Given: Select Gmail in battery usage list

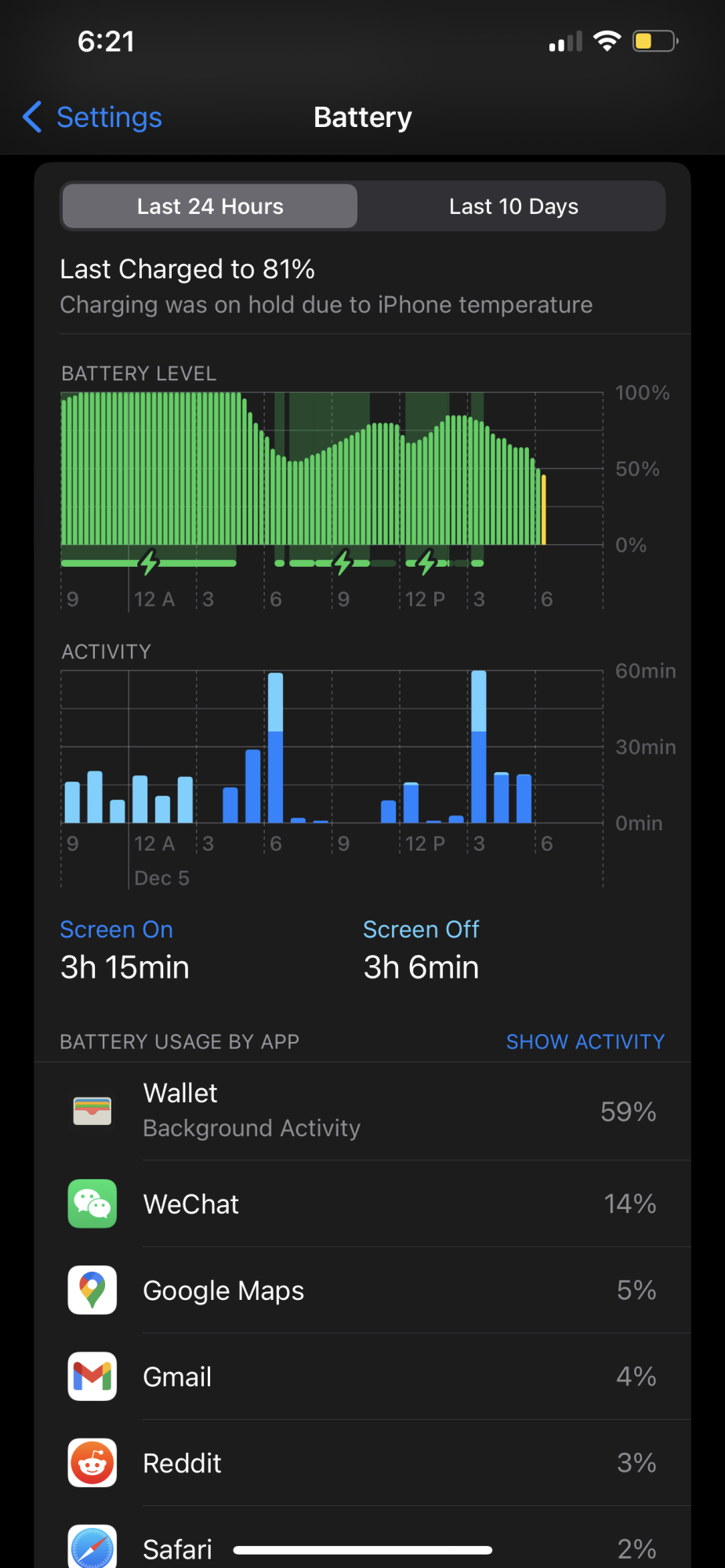Looking at the screenshot, I should [x=362, y=1376].
